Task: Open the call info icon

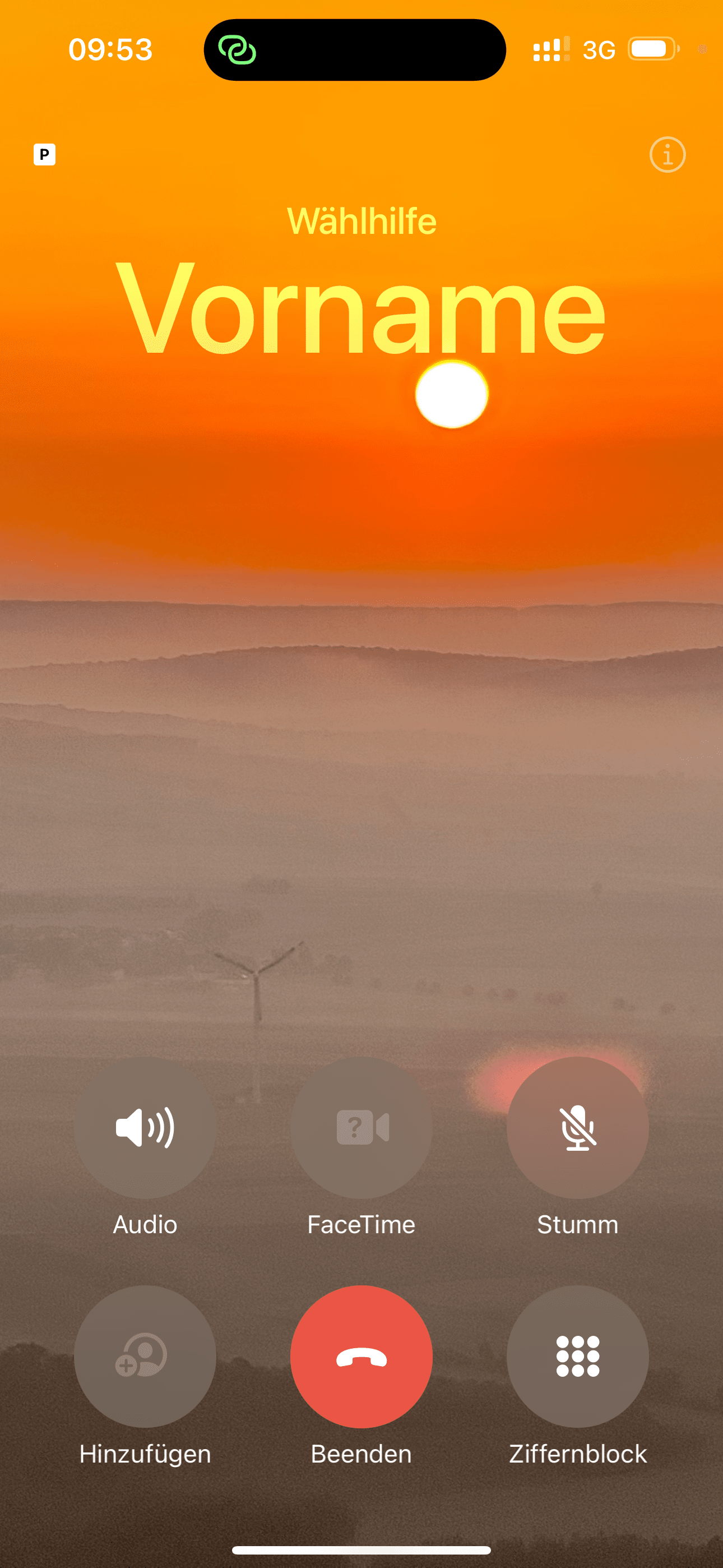Action: [x=667, y=155]
